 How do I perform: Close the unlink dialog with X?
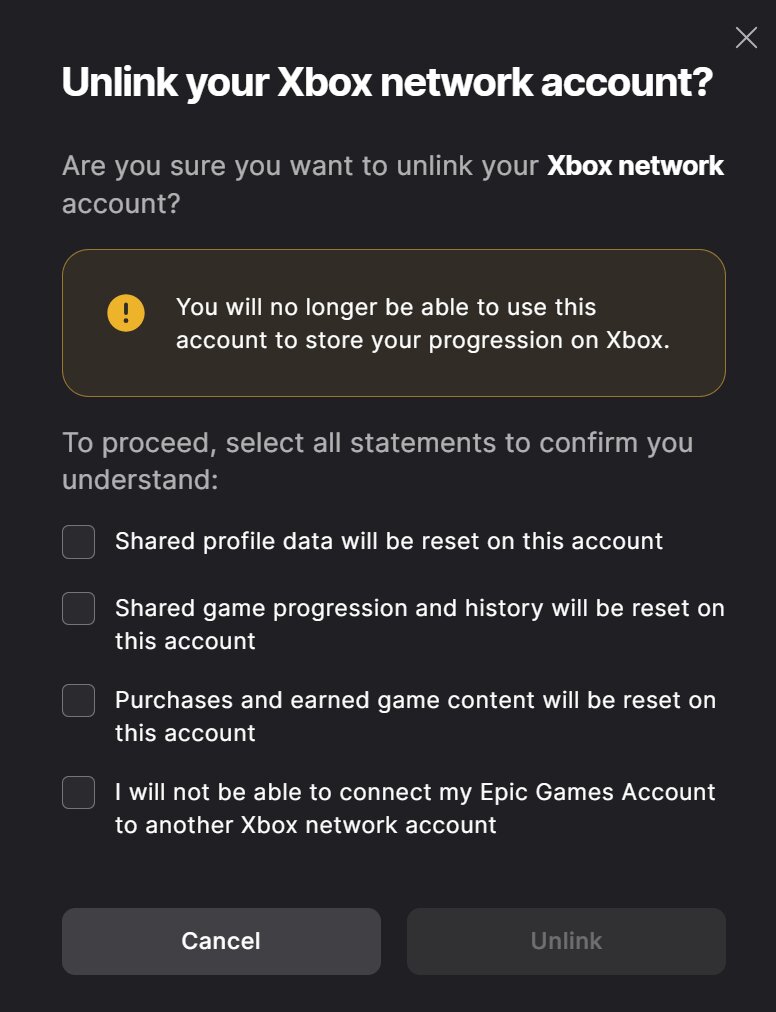(x=746, y=38)
